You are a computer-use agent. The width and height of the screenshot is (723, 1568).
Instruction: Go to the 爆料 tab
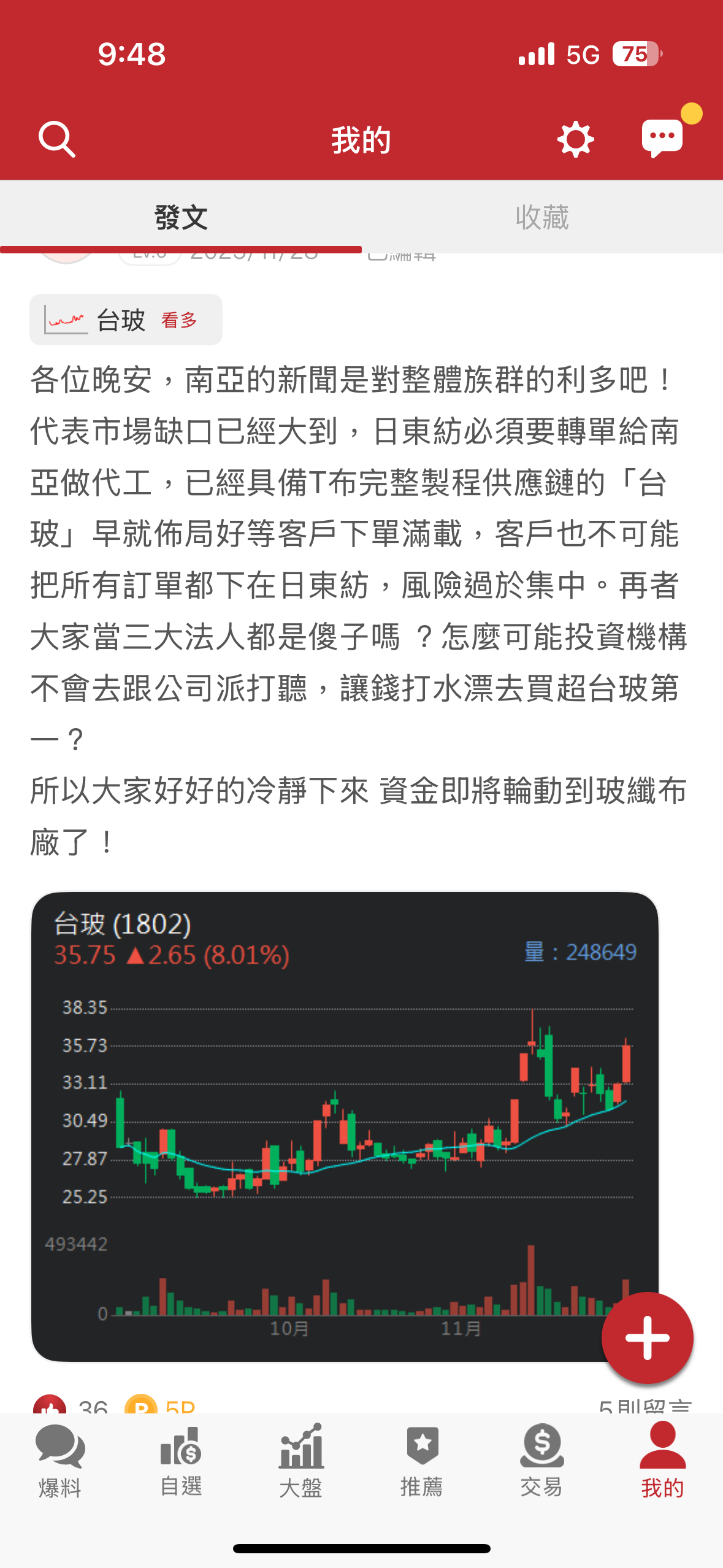tap(60, 1461)
